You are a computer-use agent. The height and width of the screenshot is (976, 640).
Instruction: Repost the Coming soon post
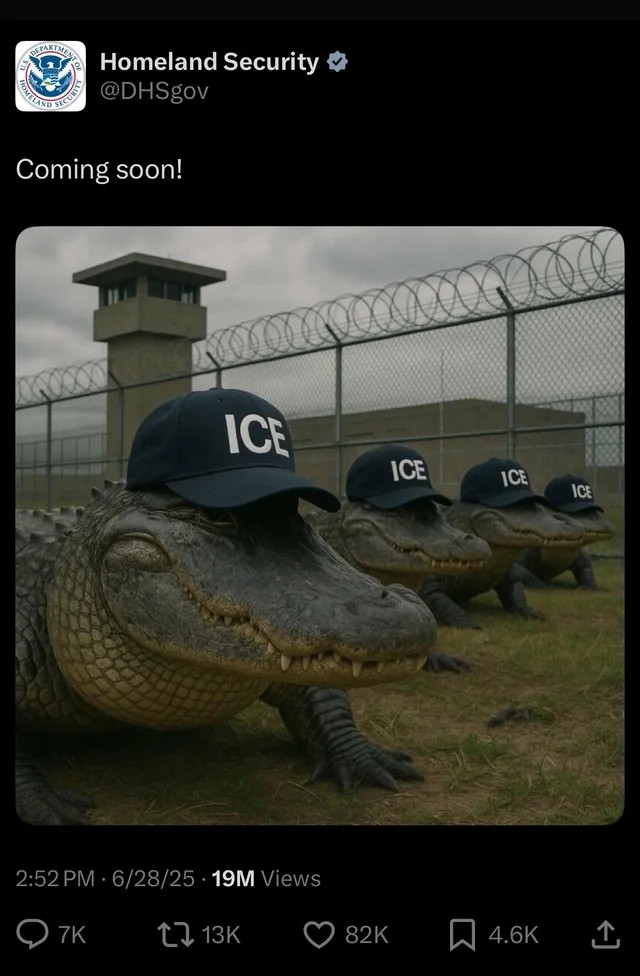(x=175, y=934)
